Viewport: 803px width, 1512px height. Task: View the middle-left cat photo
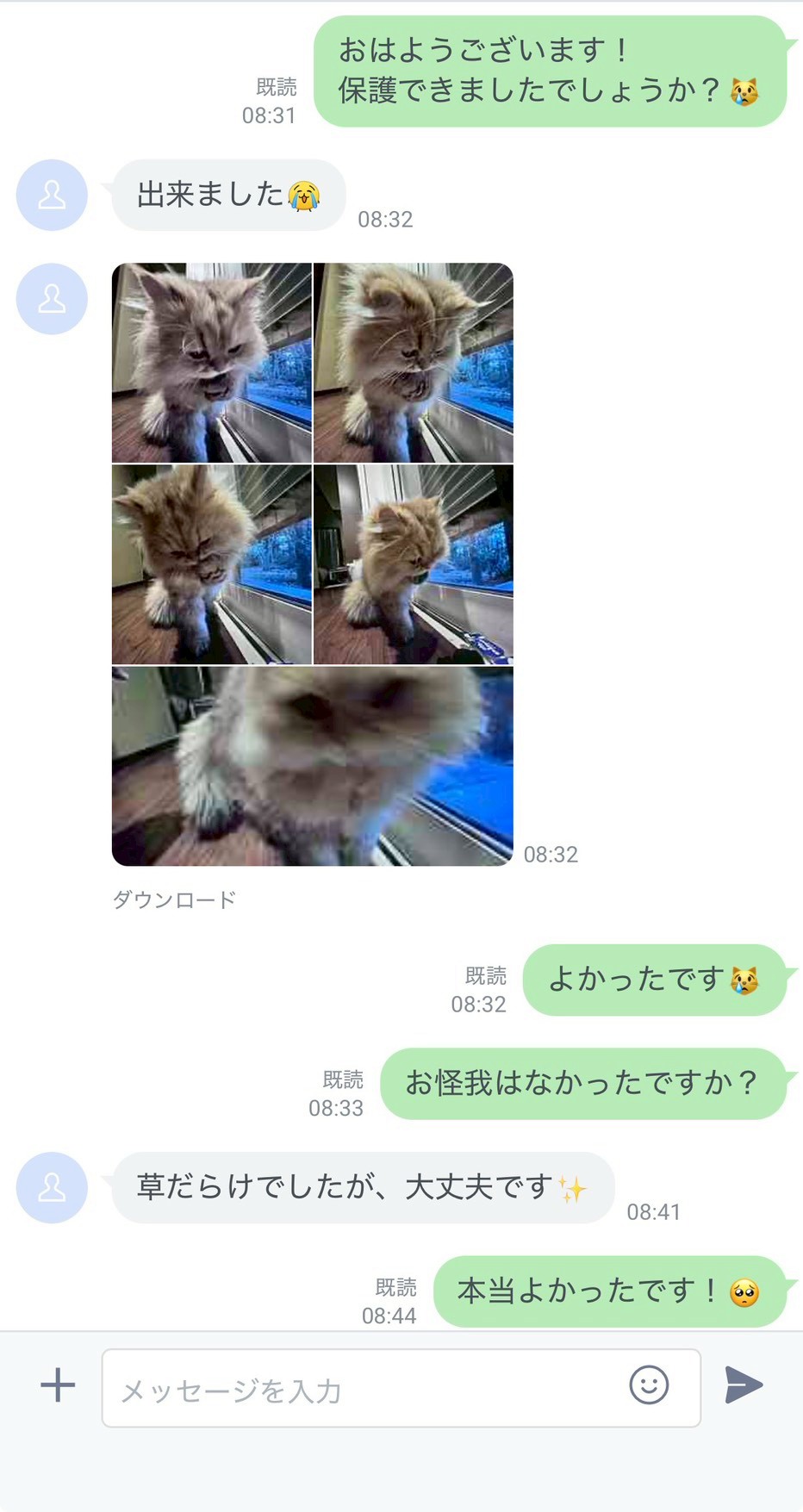212,564
